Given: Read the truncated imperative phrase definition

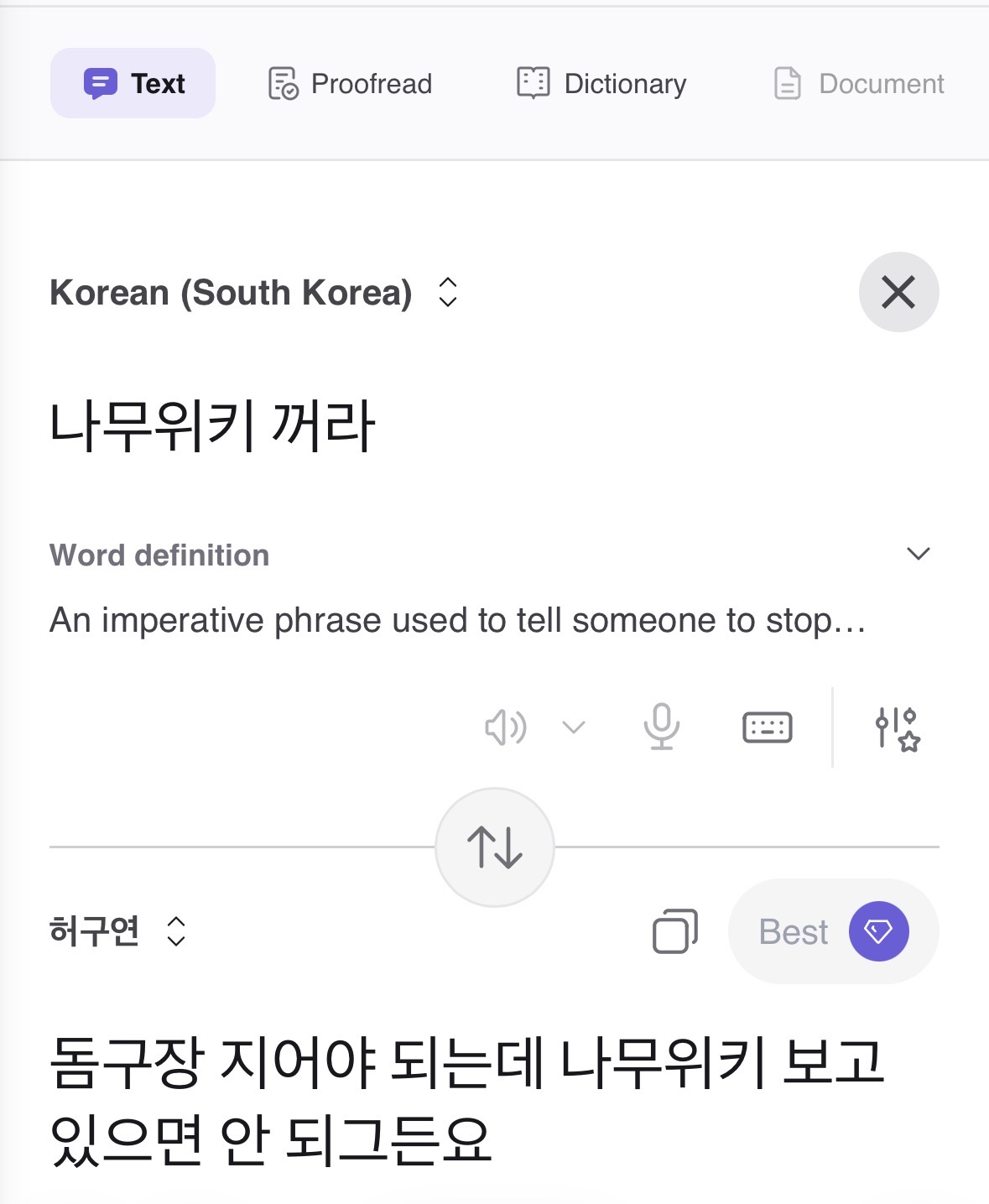Looking at the screenshot, I should click(457, 621).
